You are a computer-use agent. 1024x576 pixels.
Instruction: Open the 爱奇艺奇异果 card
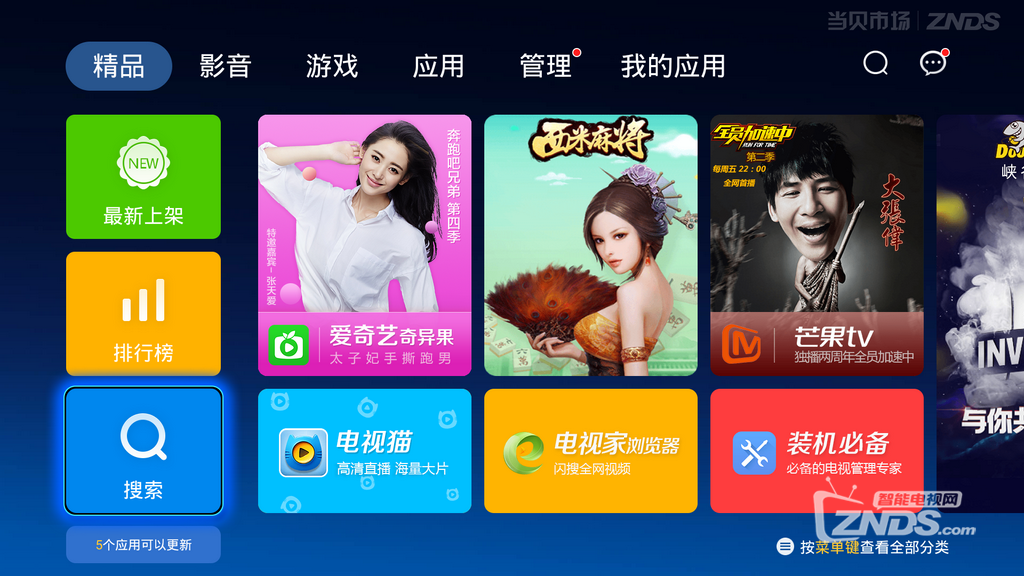364,245
